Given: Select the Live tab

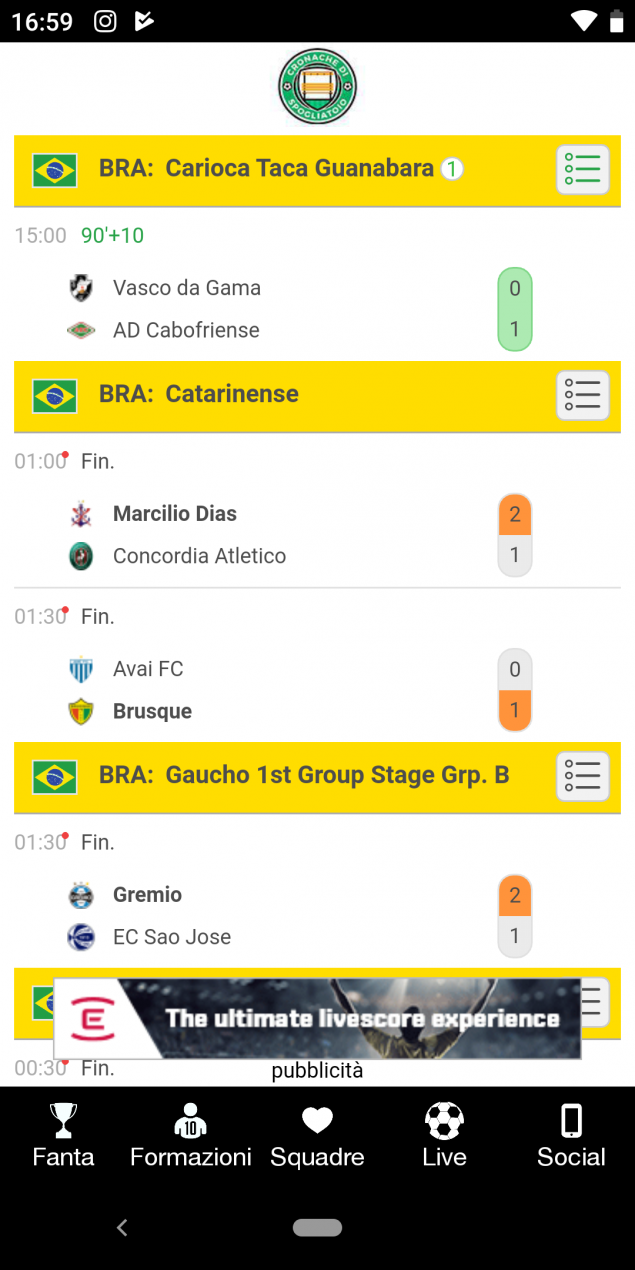Looking at the screenshot, I should click(444, 1136).
